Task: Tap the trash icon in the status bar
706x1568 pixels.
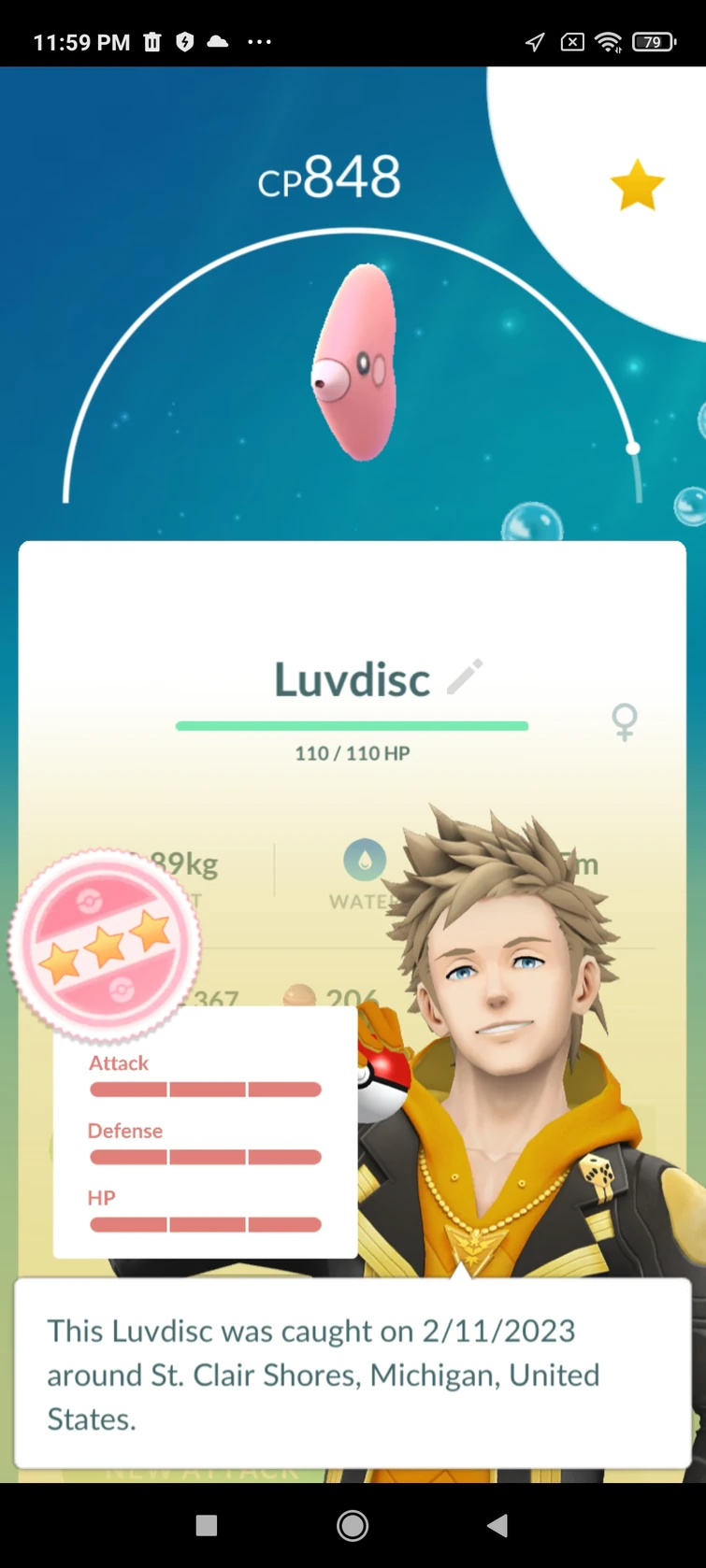Action: tap(151, 41)
